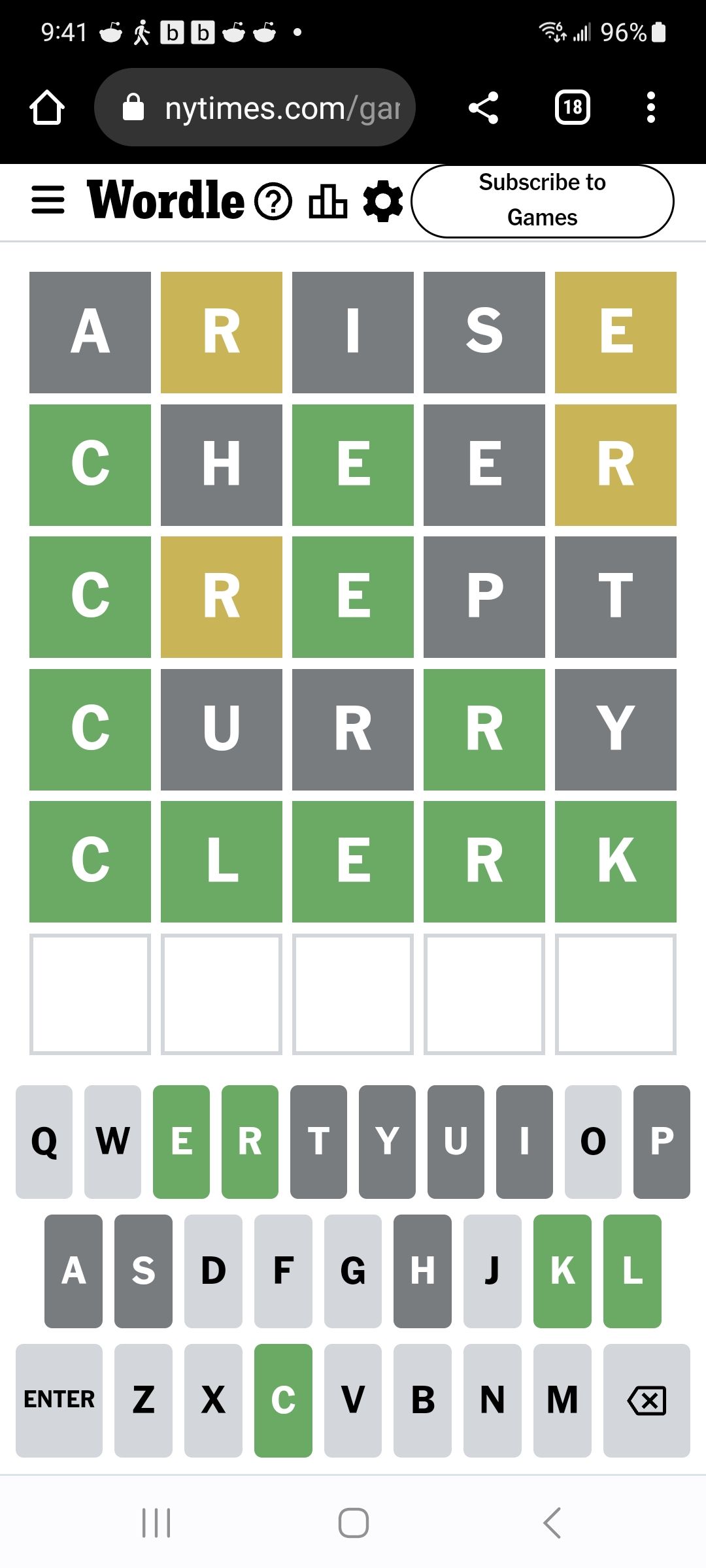Hit the letter M key
Image resolution: width=706 pixels, height=1568 pixels.
pos(562,1399)
